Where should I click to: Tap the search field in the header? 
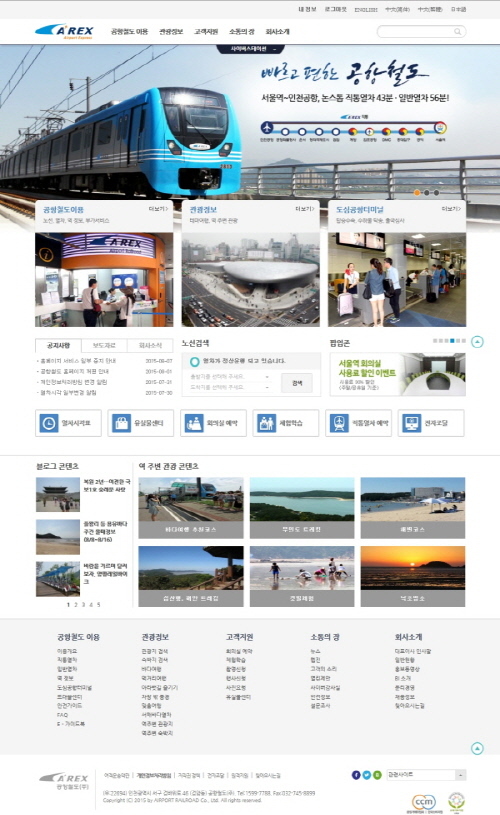[x=421, y=32]
